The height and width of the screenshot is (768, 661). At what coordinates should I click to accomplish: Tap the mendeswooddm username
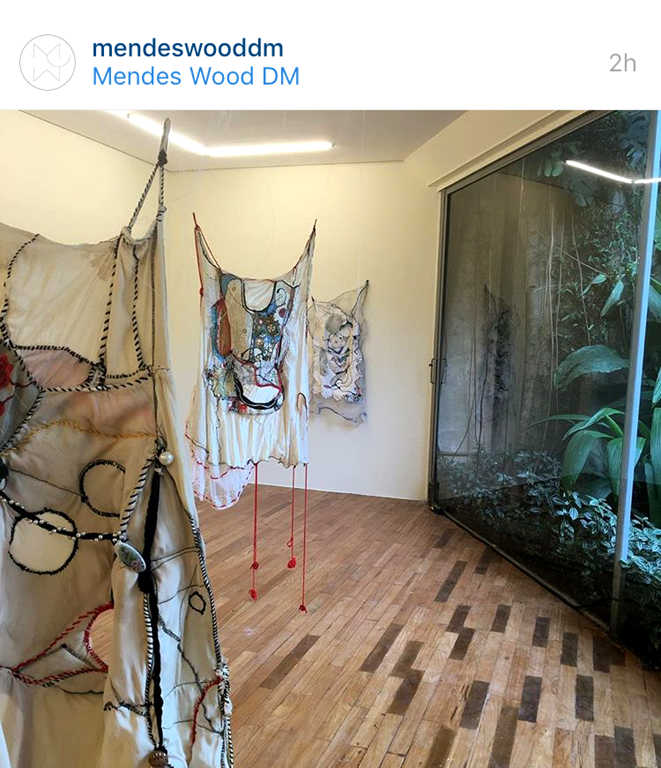[x=187, y=47]
